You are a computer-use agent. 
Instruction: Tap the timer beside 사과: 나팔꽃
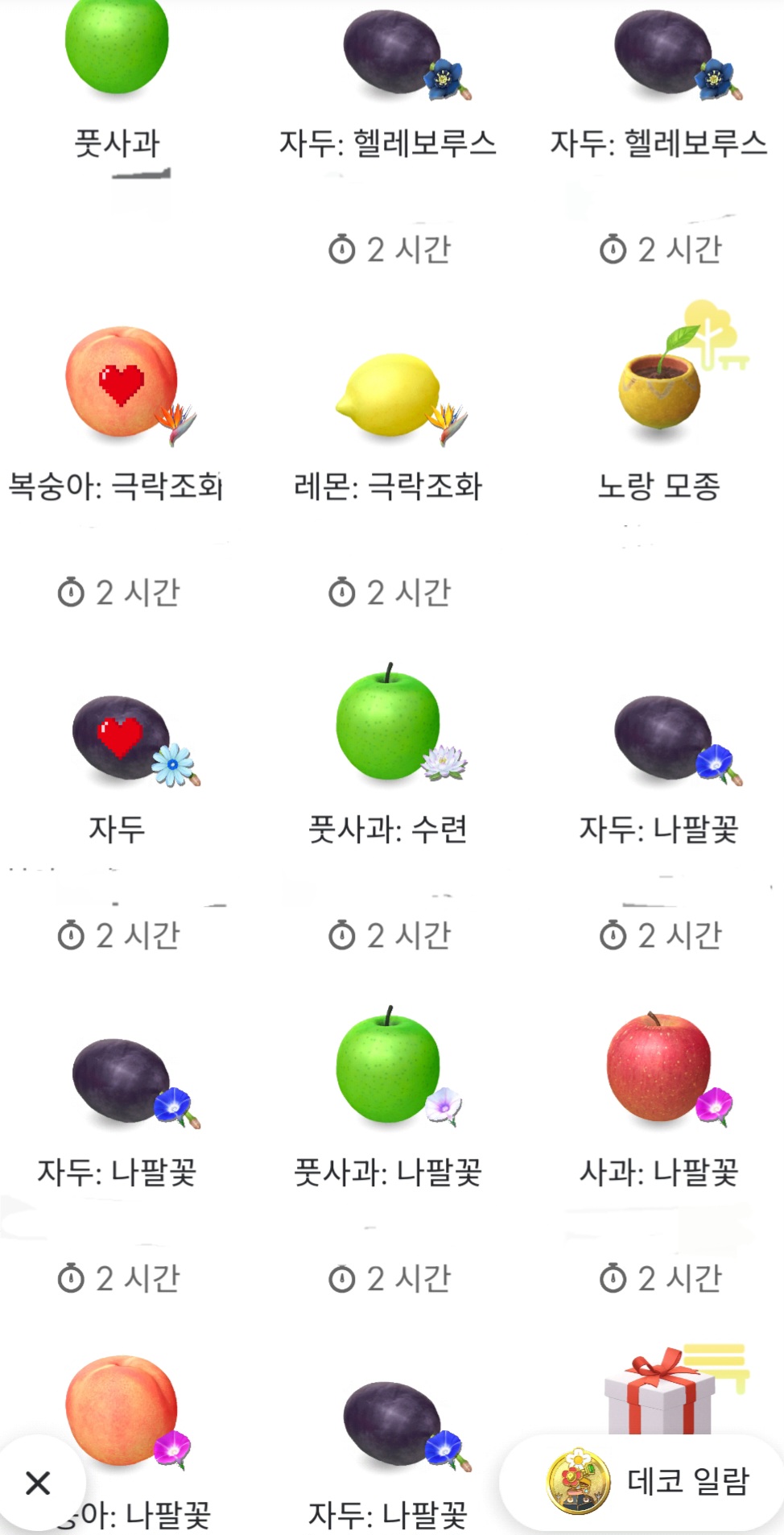pos(660,1276)
